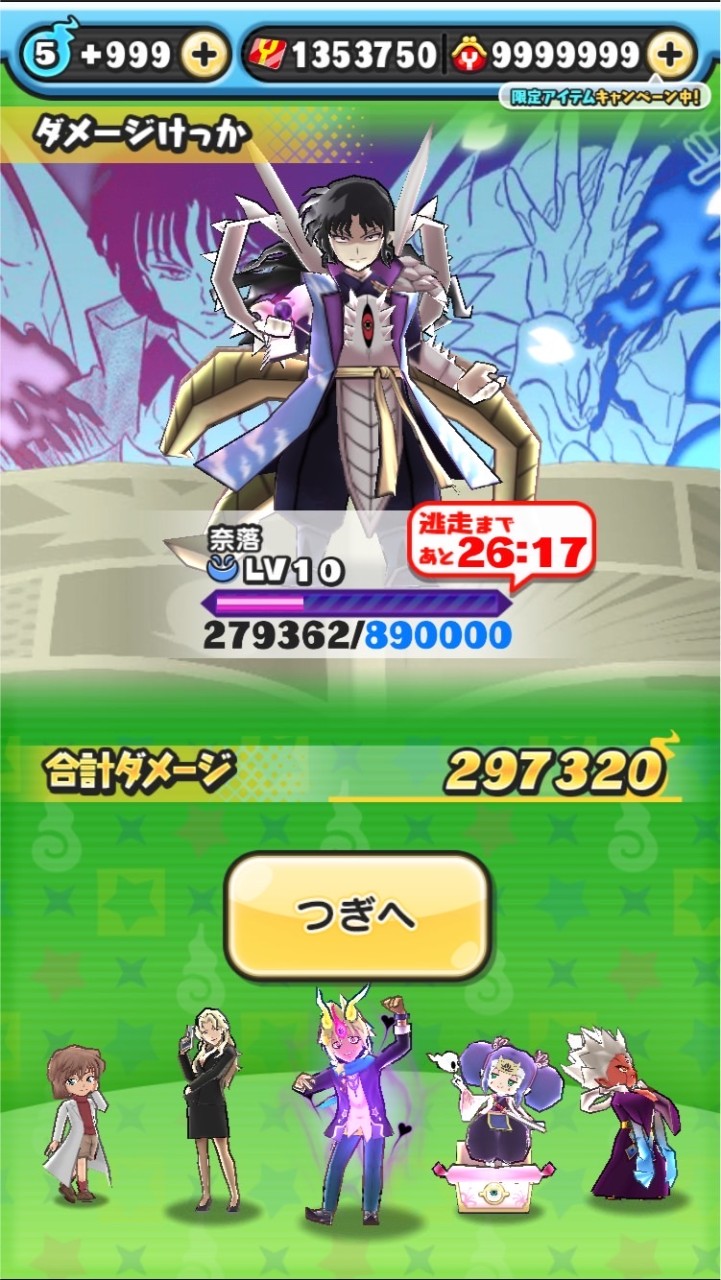
Task: Add Y-money with the 9999999 plus button
Action: 669,55
